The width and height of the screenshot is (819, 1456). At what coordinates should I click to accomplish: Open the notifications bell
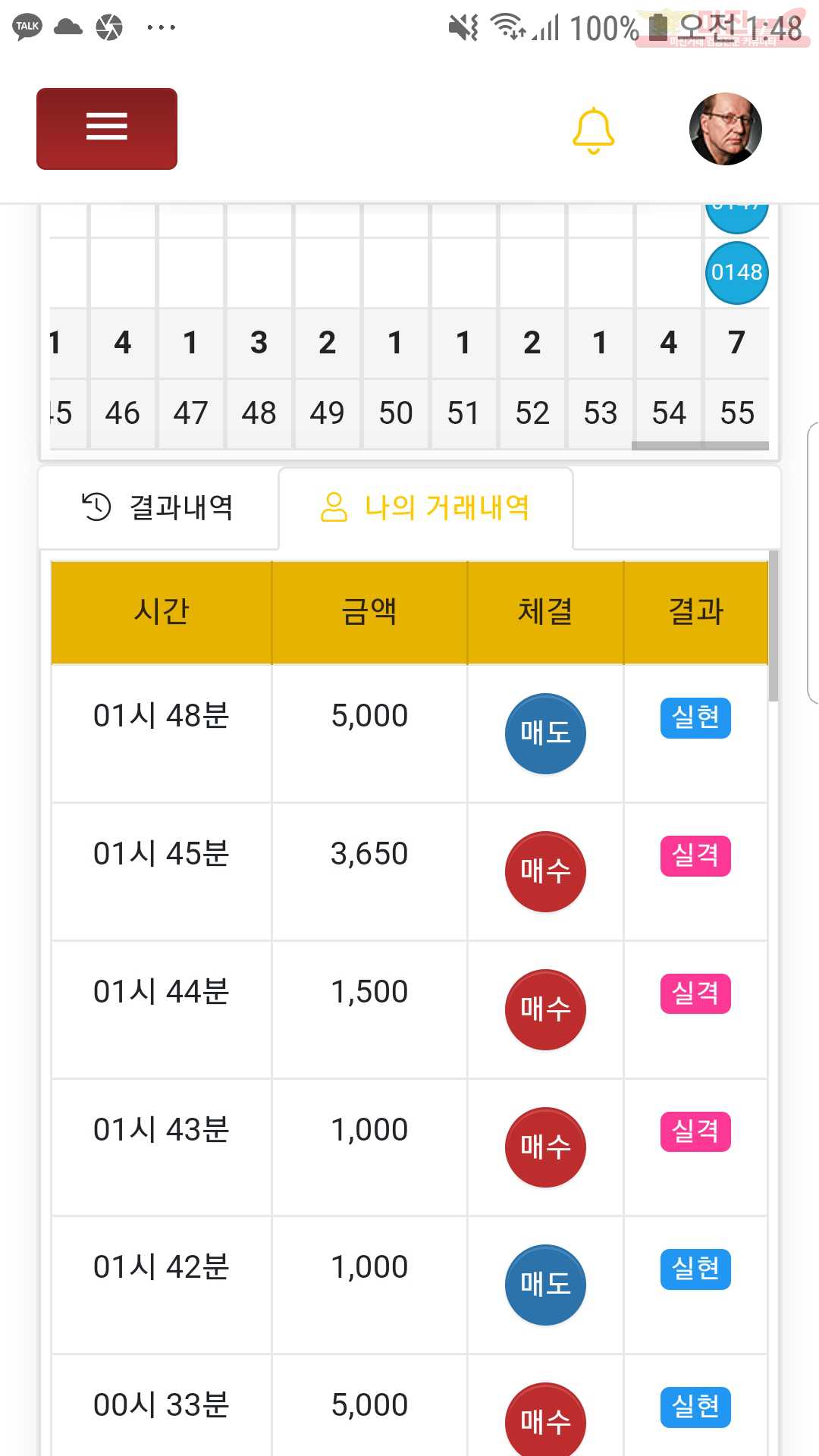pos(593,130)
